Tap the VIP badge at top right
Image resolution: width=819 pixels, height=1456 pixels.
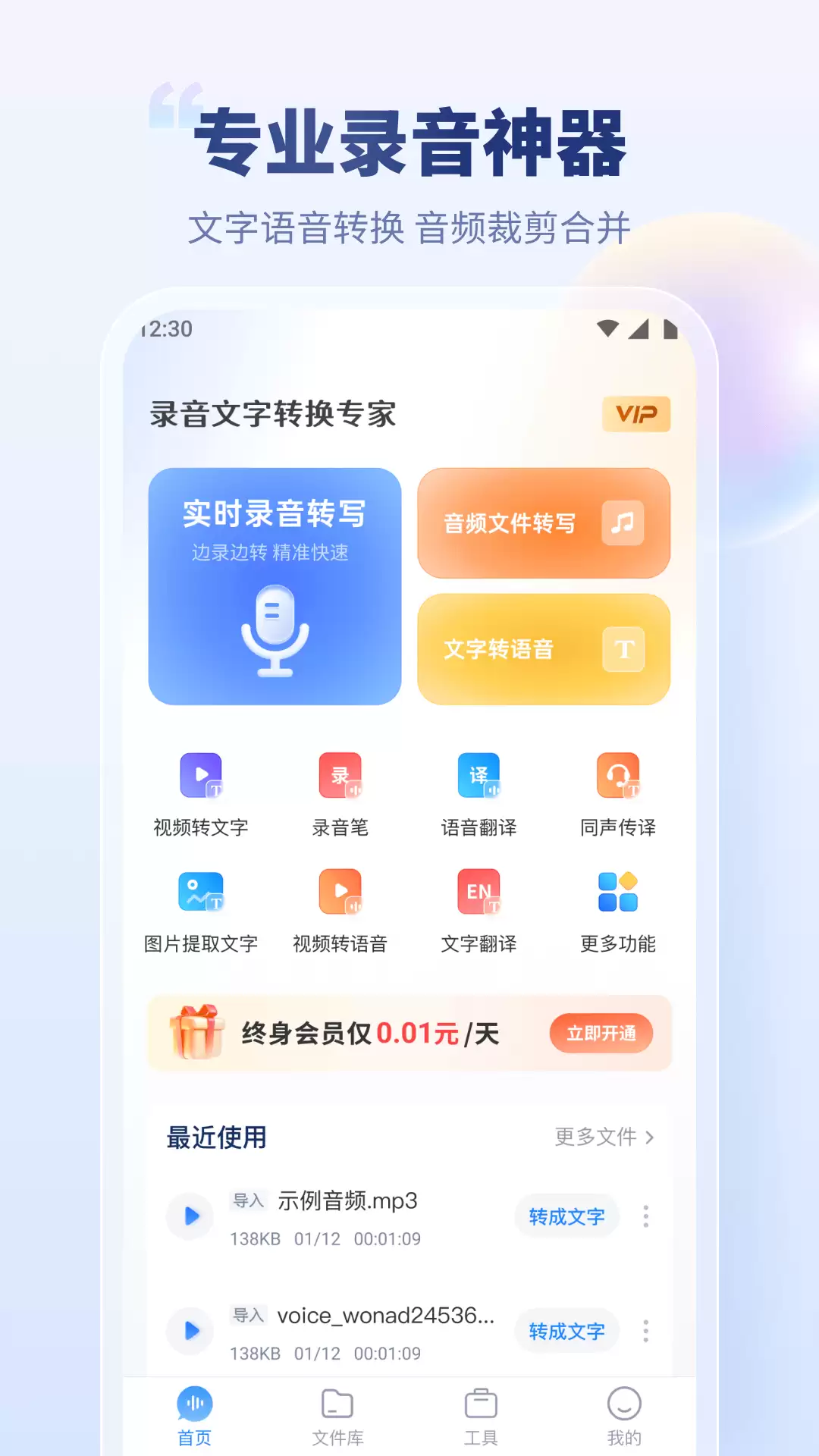pos(637,415)
